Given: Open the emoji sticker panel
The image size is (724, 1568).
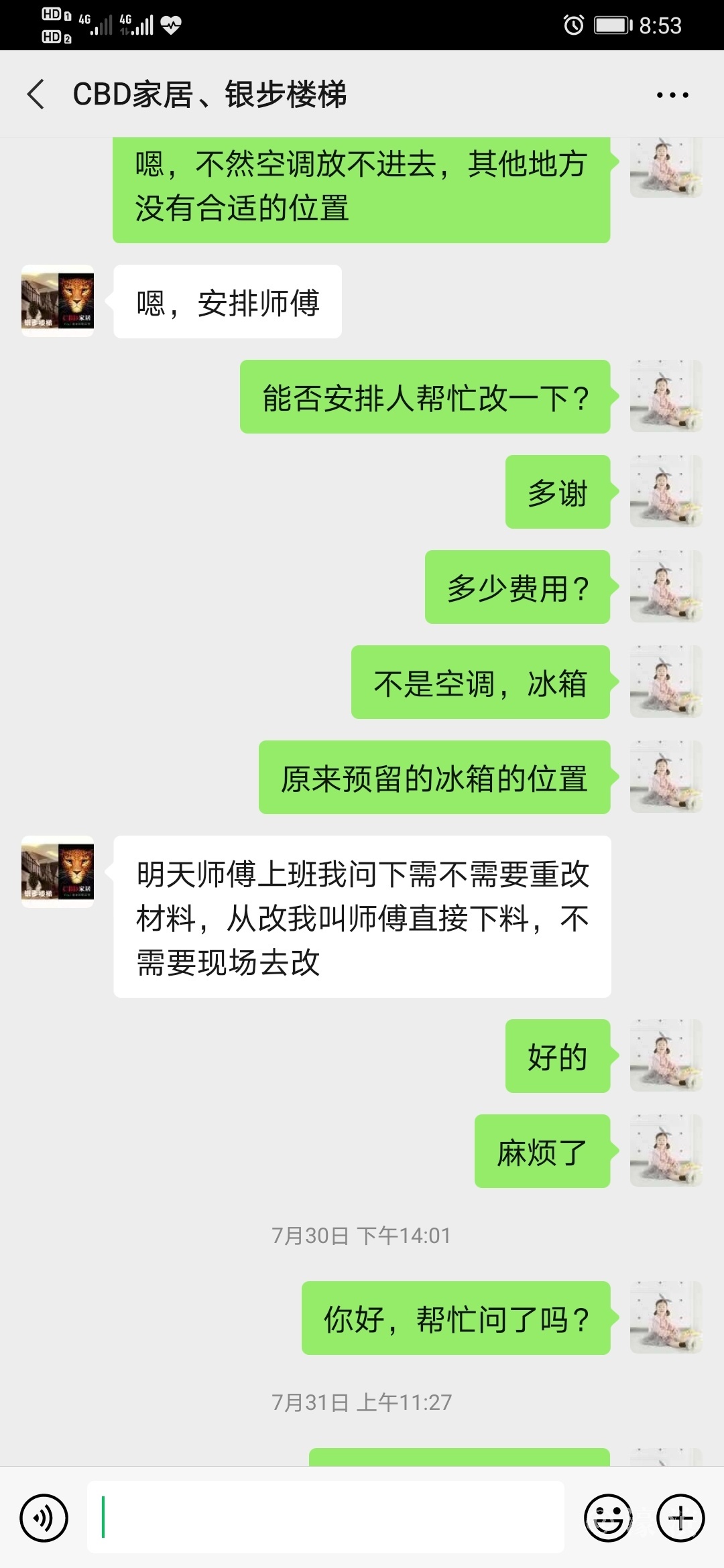Looking at the screenshot, I should click(x=608, y=1518).
